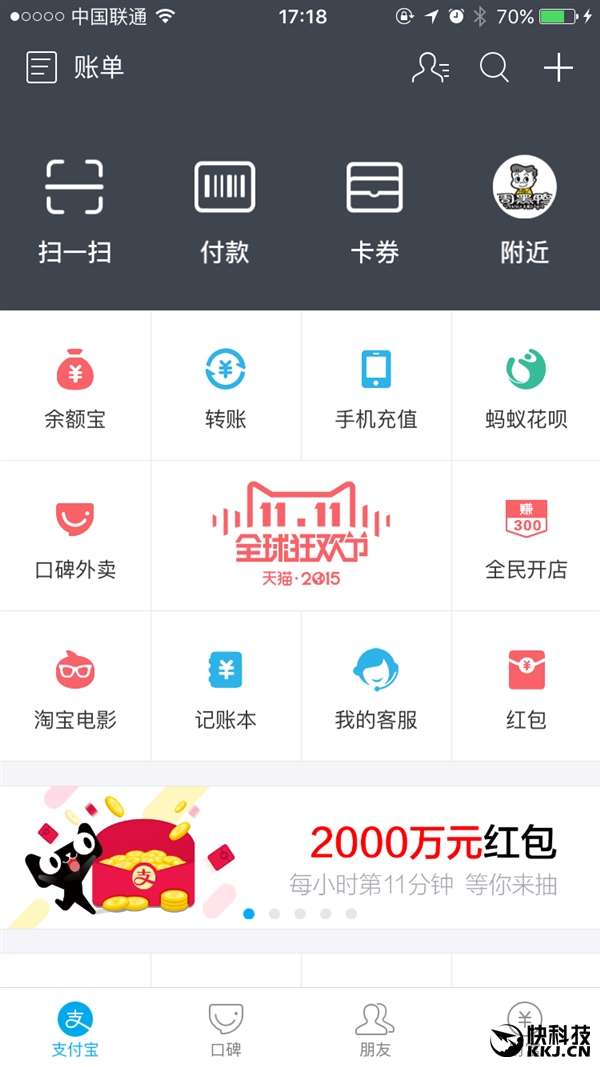The image size is (600, 1067).
Task: Select 转账 transfer
Action: 225,387
